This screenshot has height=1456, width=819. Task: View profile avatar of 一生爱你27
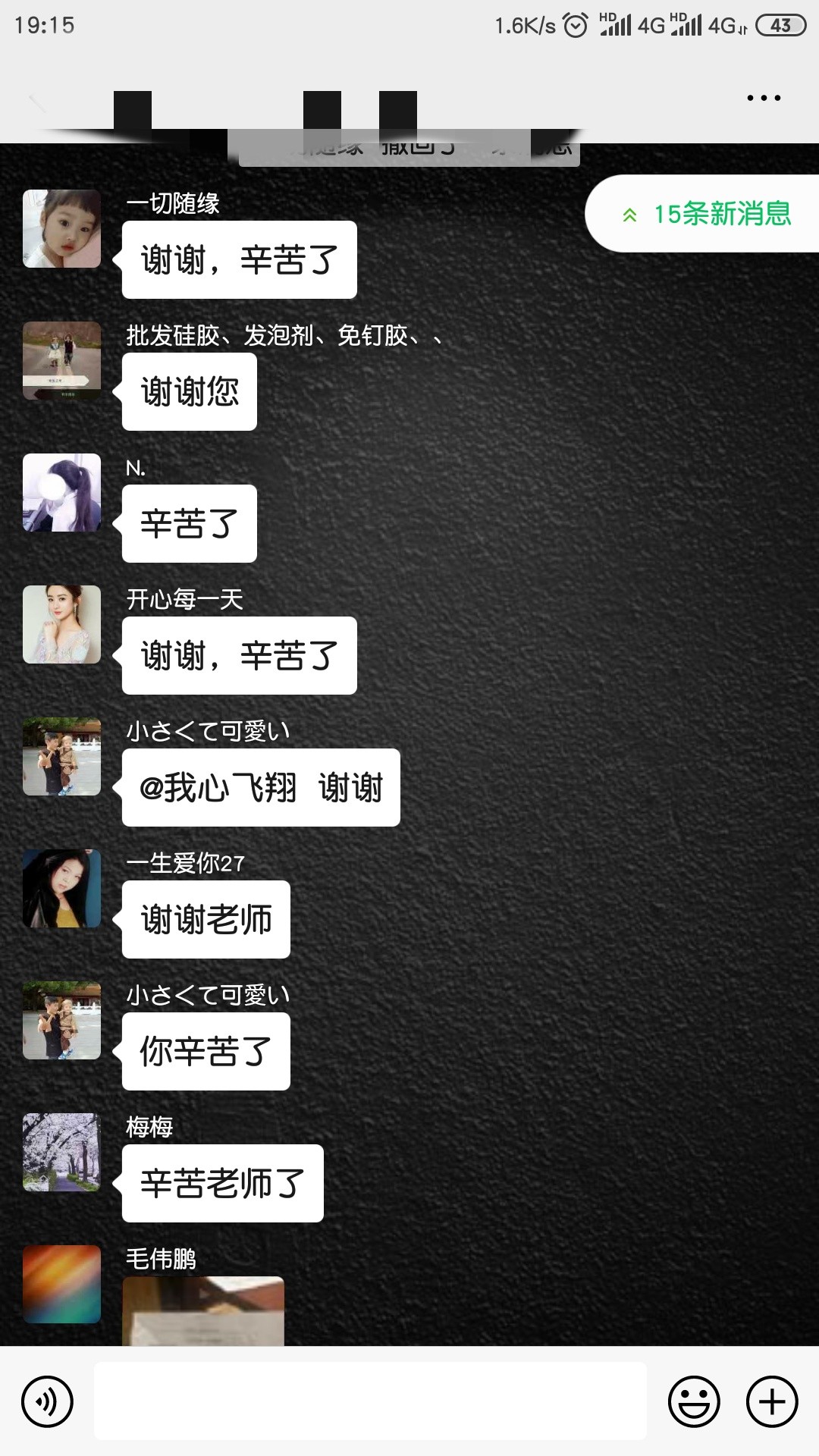pyautogui.click(x=62, y=889)
